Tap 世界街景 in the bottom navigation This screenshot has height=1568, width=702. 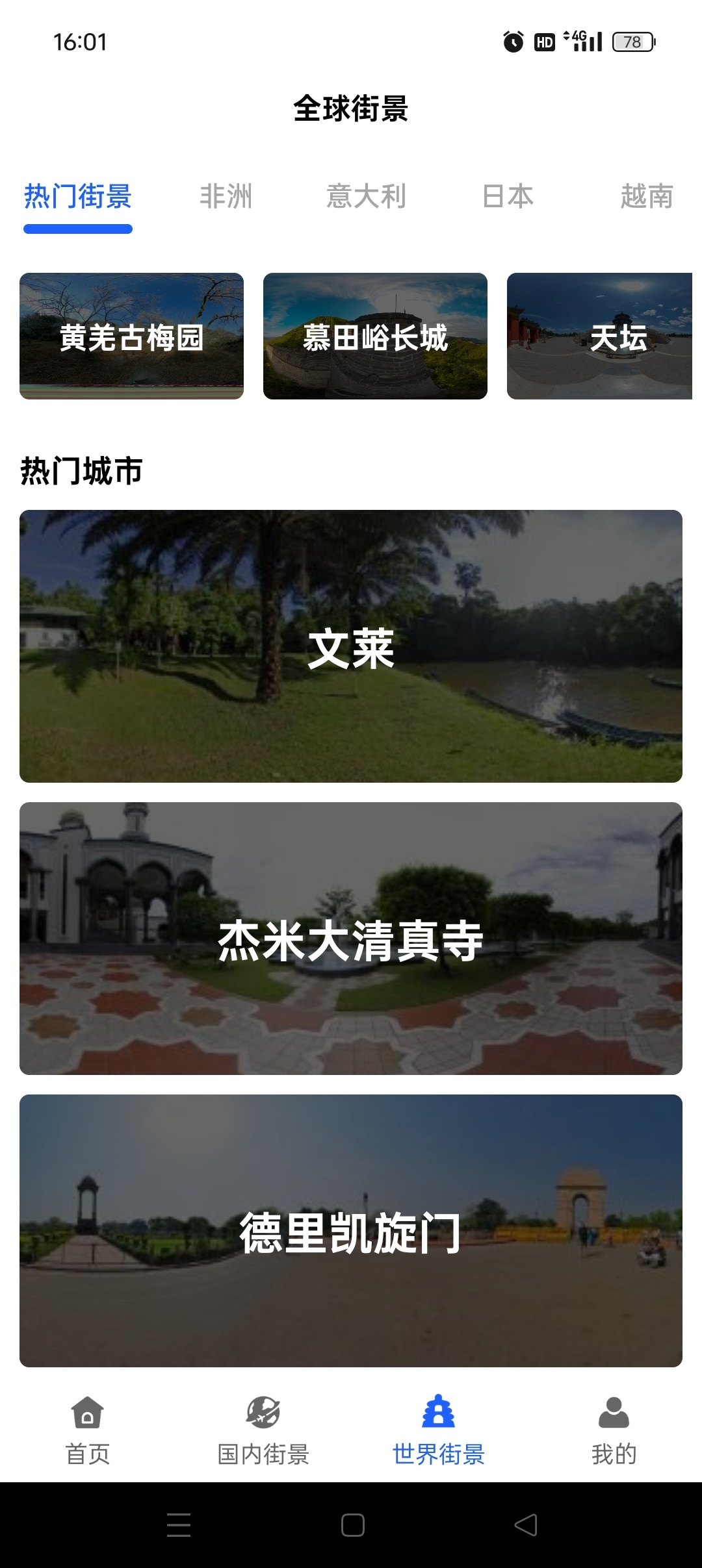pos(439,1429)
